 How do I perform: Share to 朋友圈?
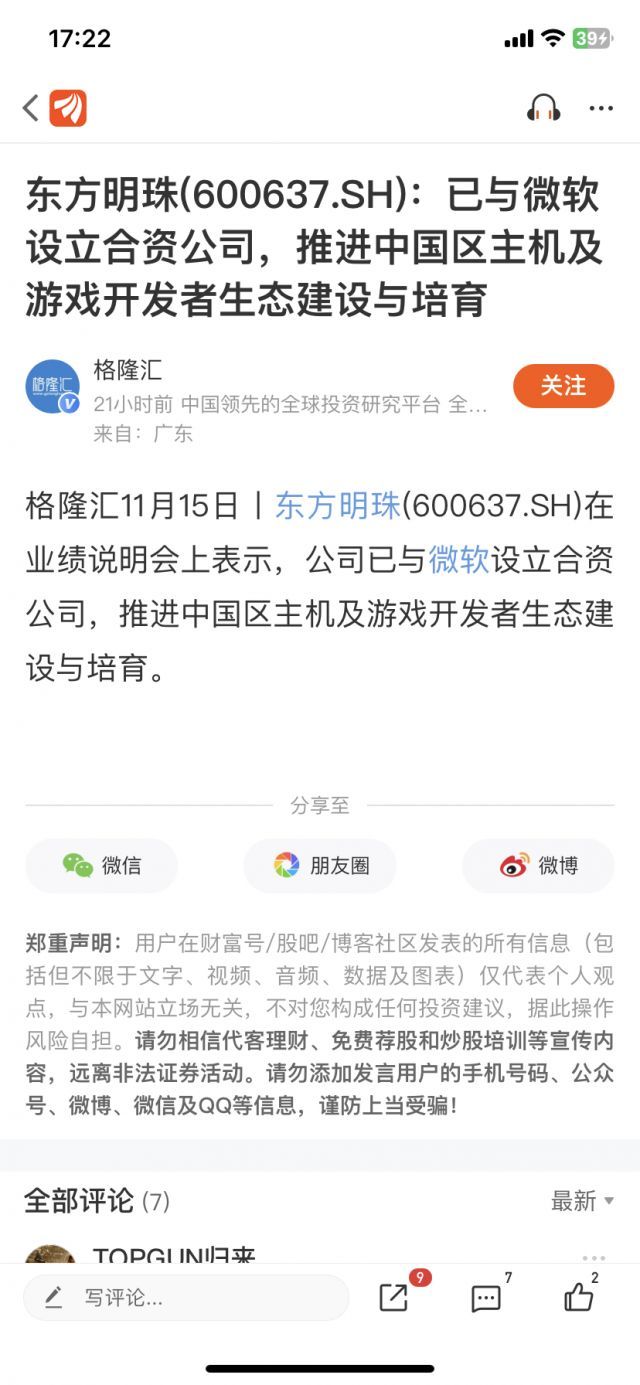click(320, 865)
